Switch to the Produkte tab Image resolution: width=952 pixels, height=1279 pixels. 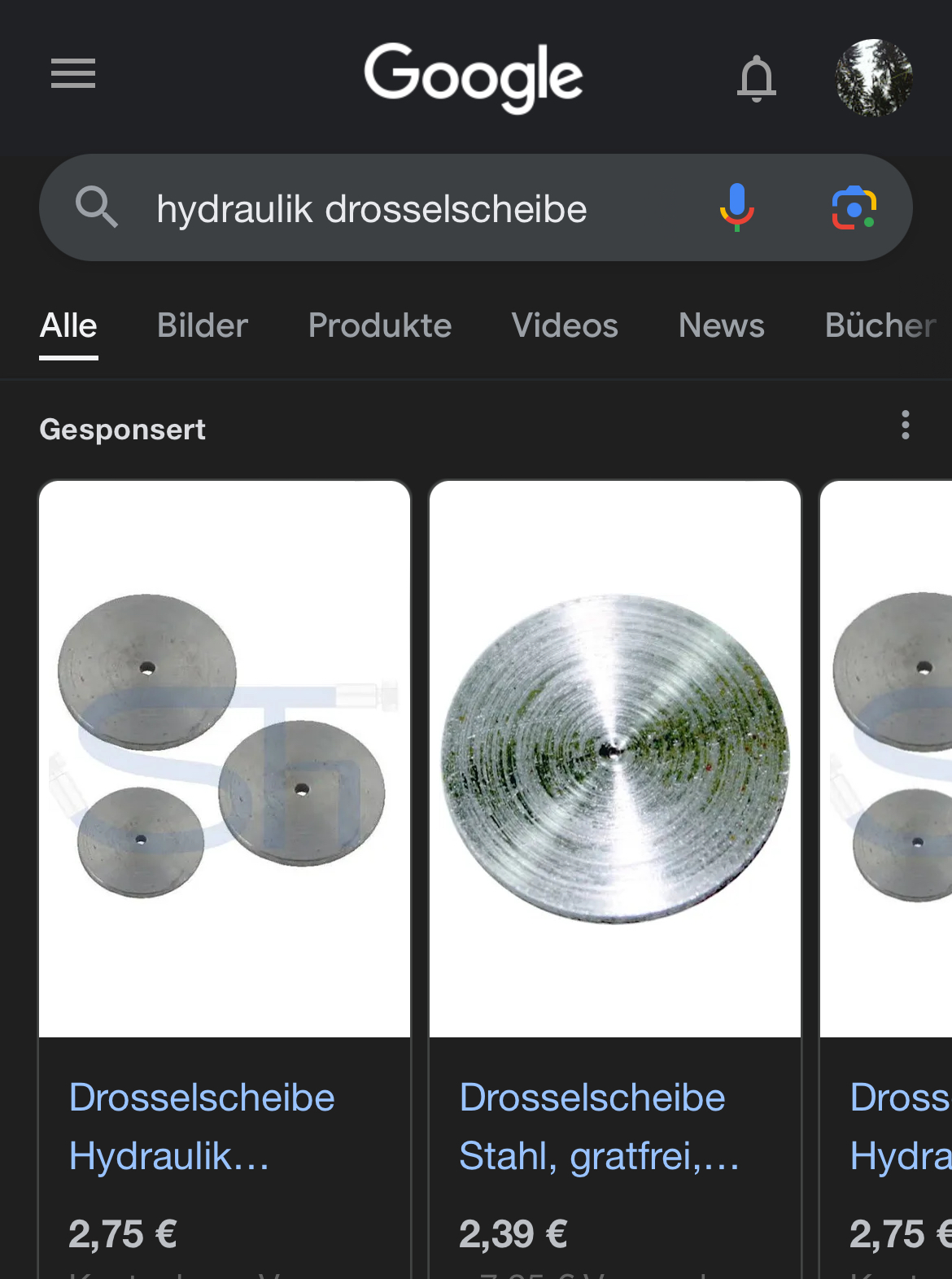tap(380, 325)
